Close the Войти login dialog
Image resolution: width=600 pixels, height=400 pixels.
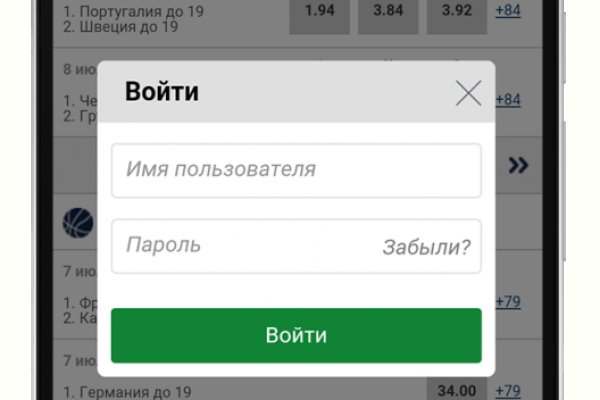coord(468,93)
